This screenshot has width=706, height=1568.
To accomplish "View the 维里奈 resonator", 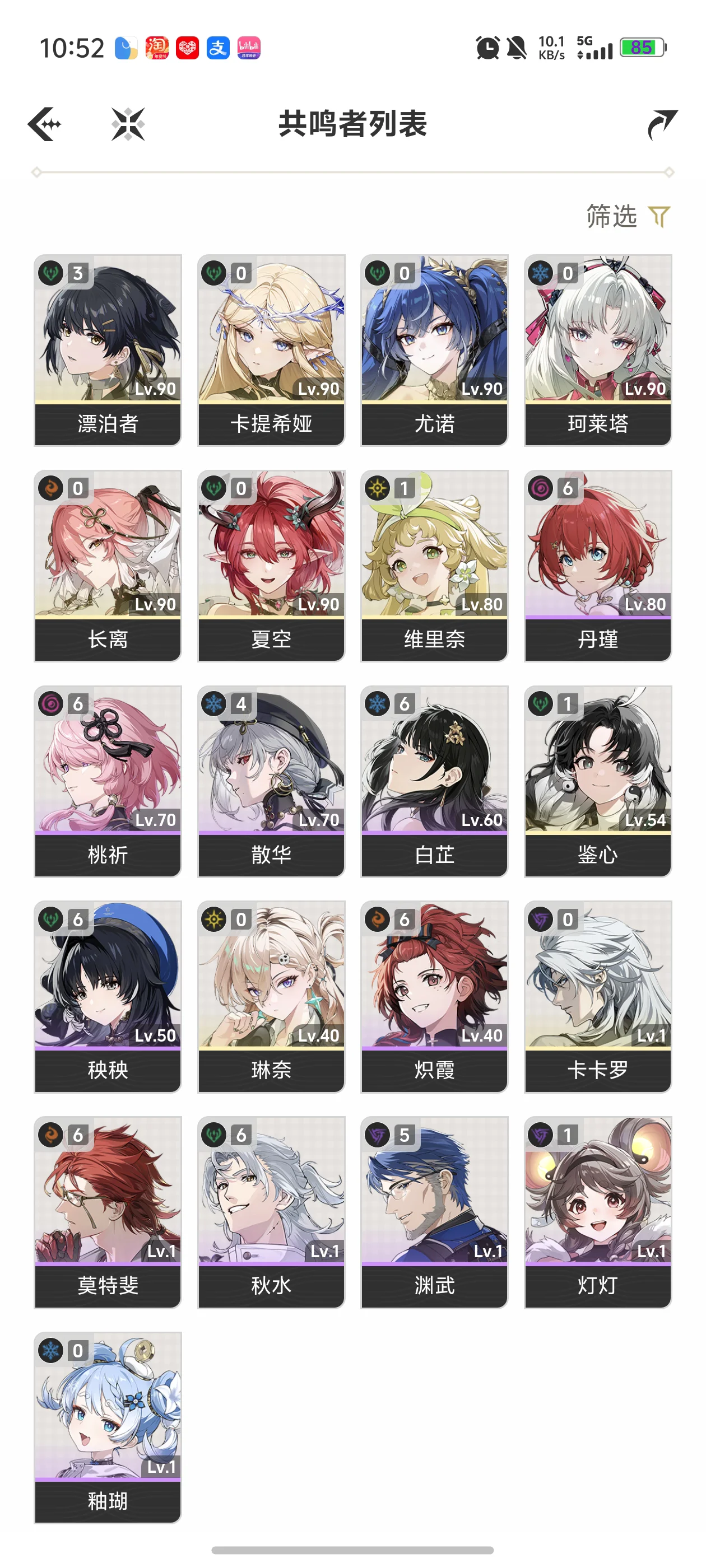I will point(434,566).
